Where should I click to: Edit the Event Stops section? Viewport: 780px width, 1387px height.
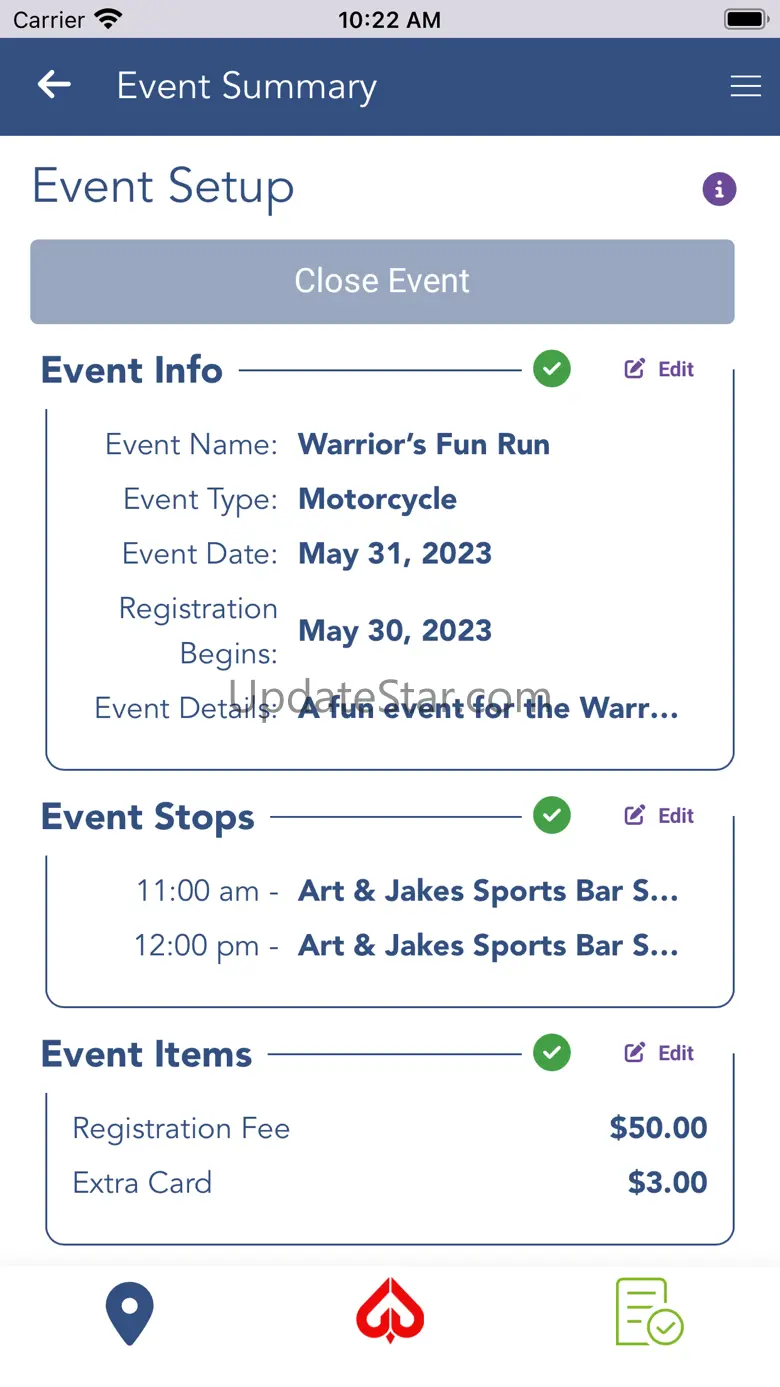click(x=659, y=816)
